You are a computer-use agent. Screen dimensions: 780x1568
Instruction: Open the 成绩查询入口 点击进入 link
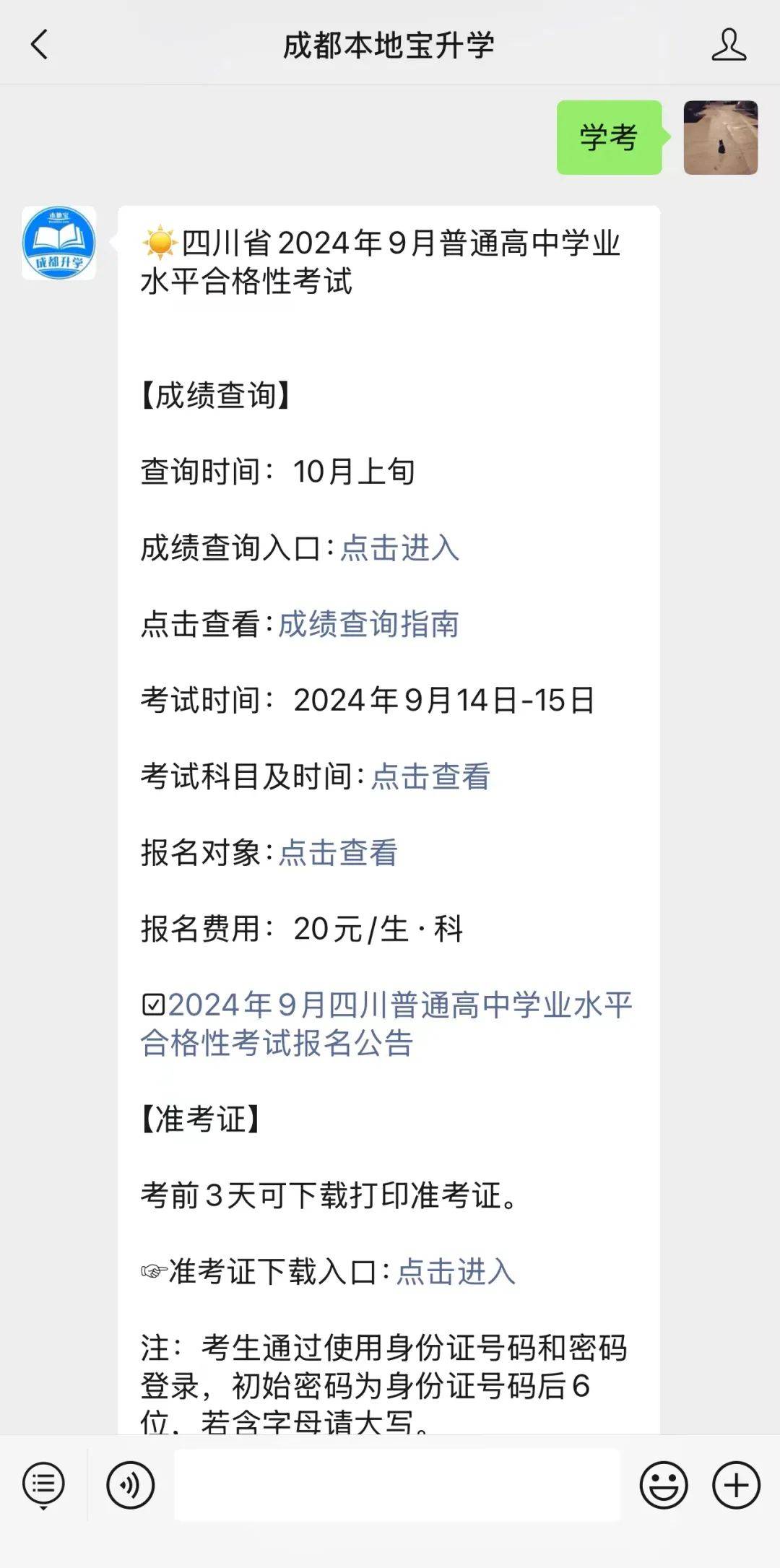(399, 550)
